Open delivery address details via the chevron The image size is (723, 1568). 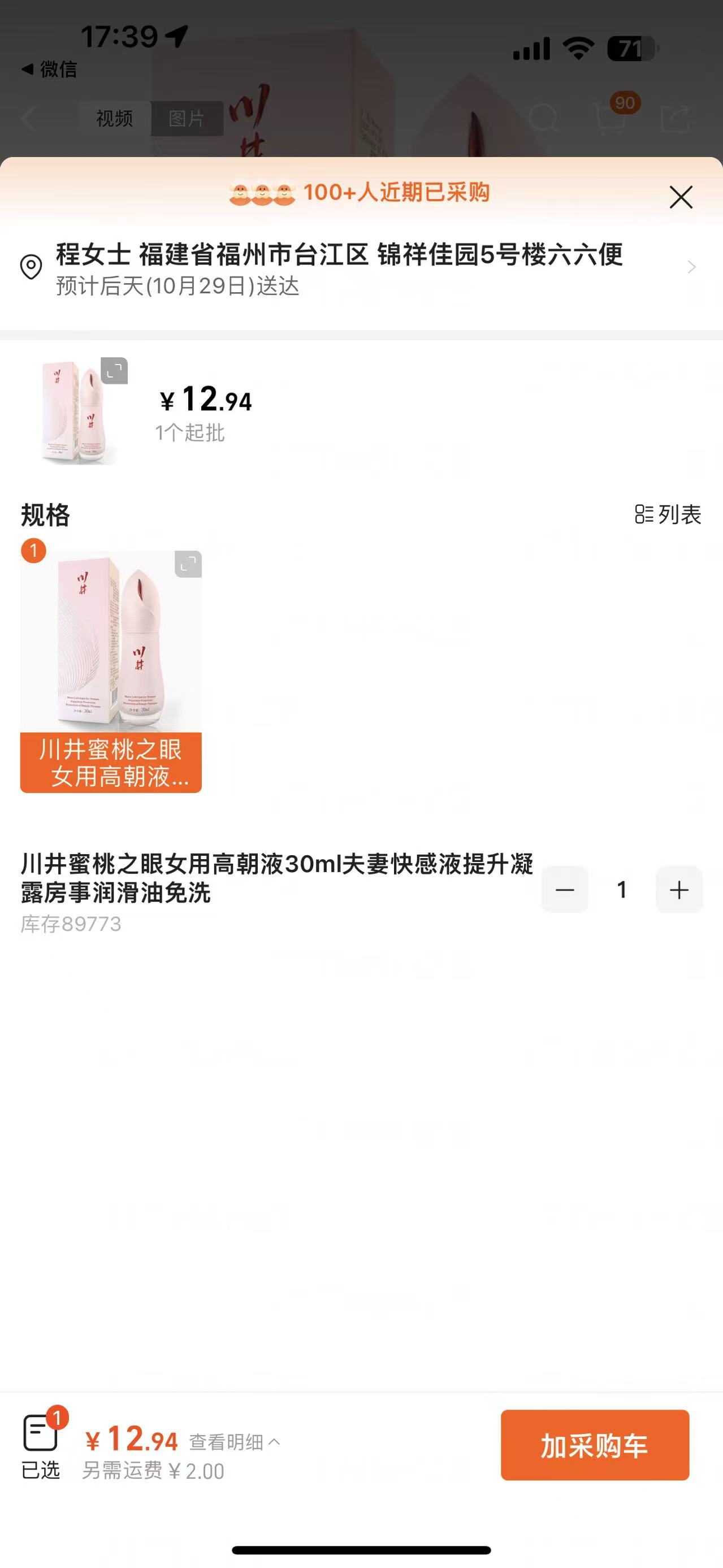click(691, 267)
